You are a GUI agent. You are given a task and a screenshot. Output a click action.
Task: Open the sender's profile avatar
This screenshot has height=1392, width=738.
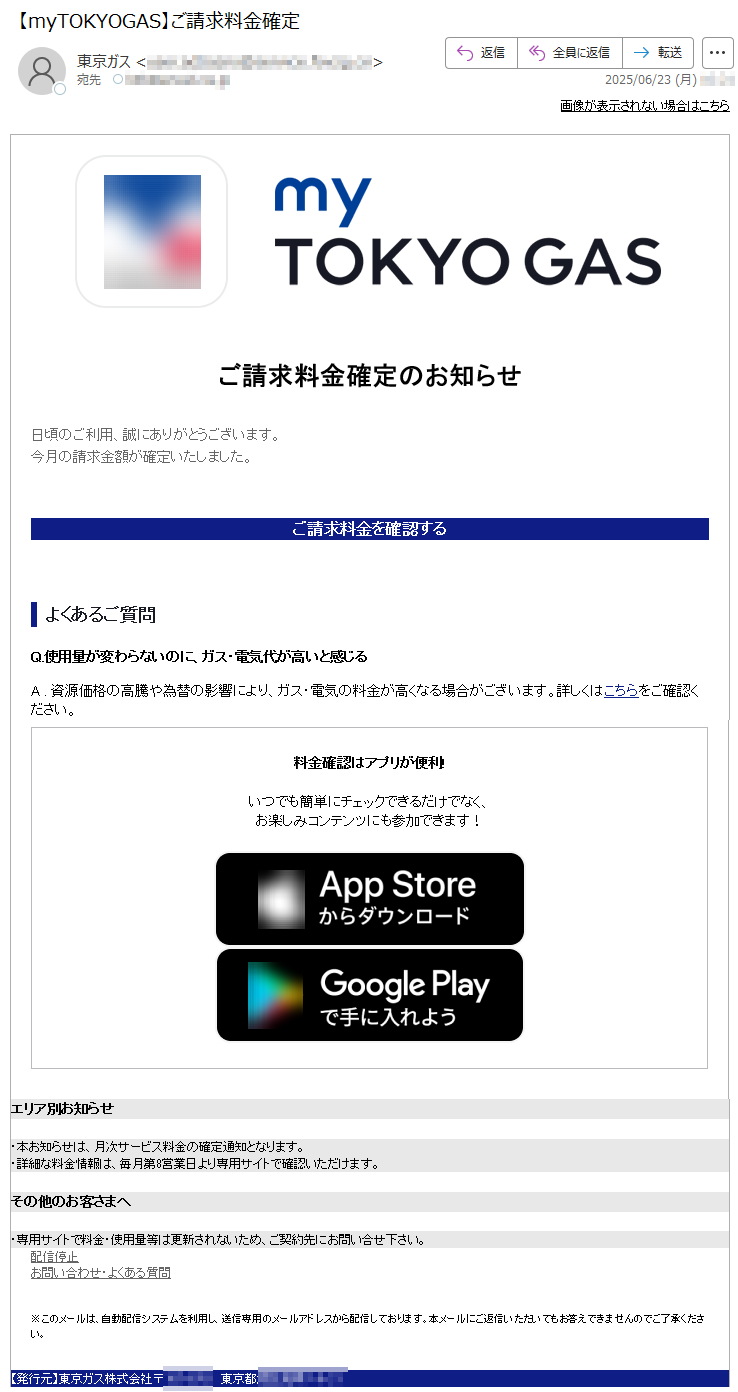(x=42, y=70)
